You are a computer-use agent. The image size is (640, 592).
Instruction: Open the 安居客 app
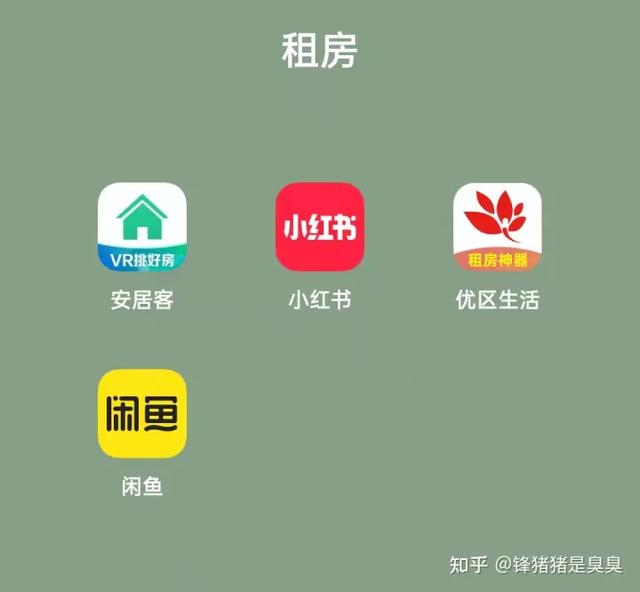[142, 227]
